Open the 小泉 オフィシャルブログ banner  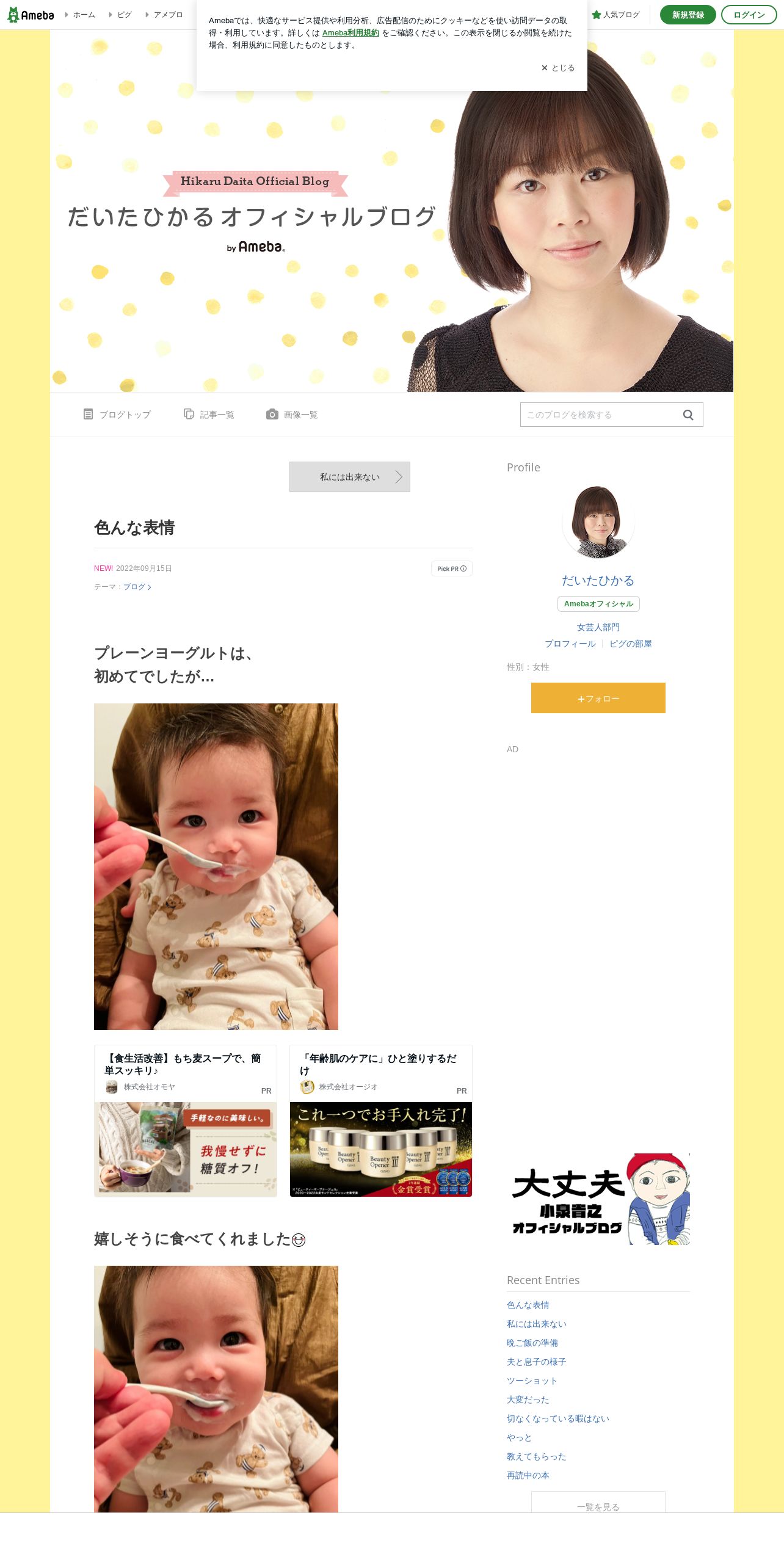click(x=598, y=1199)
